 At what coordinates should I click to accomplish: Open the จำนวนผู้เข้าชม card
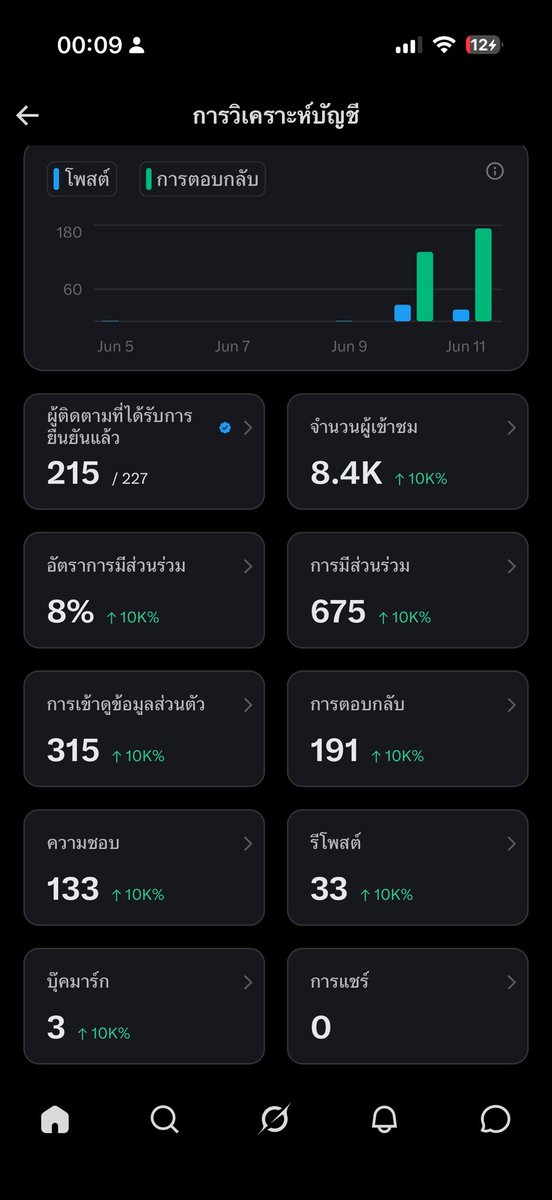point(407,451)
